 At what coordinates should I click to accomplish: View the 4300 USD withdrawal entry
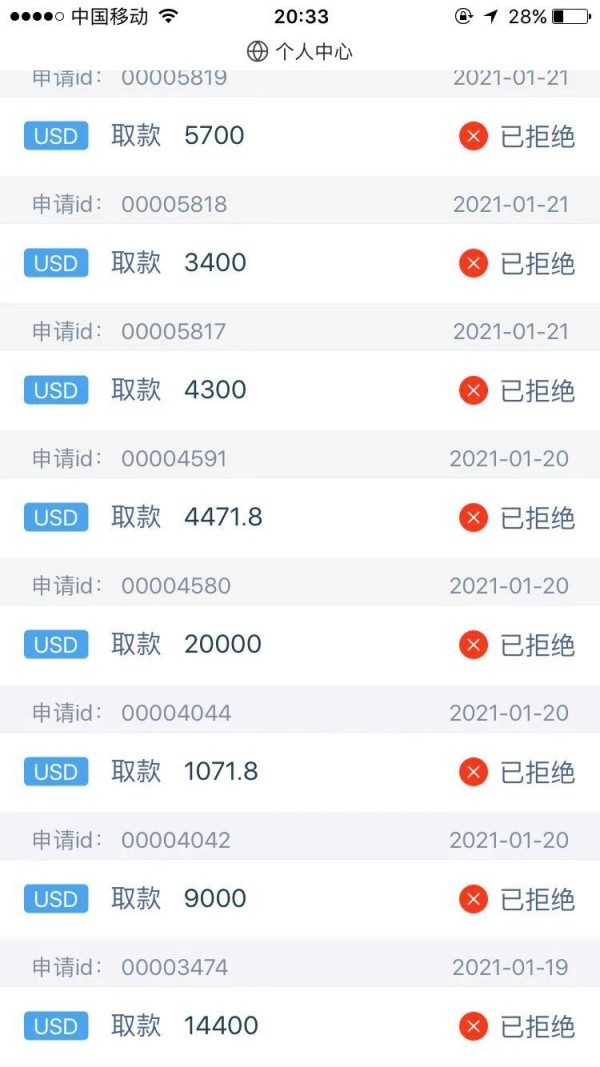[300, 391]
